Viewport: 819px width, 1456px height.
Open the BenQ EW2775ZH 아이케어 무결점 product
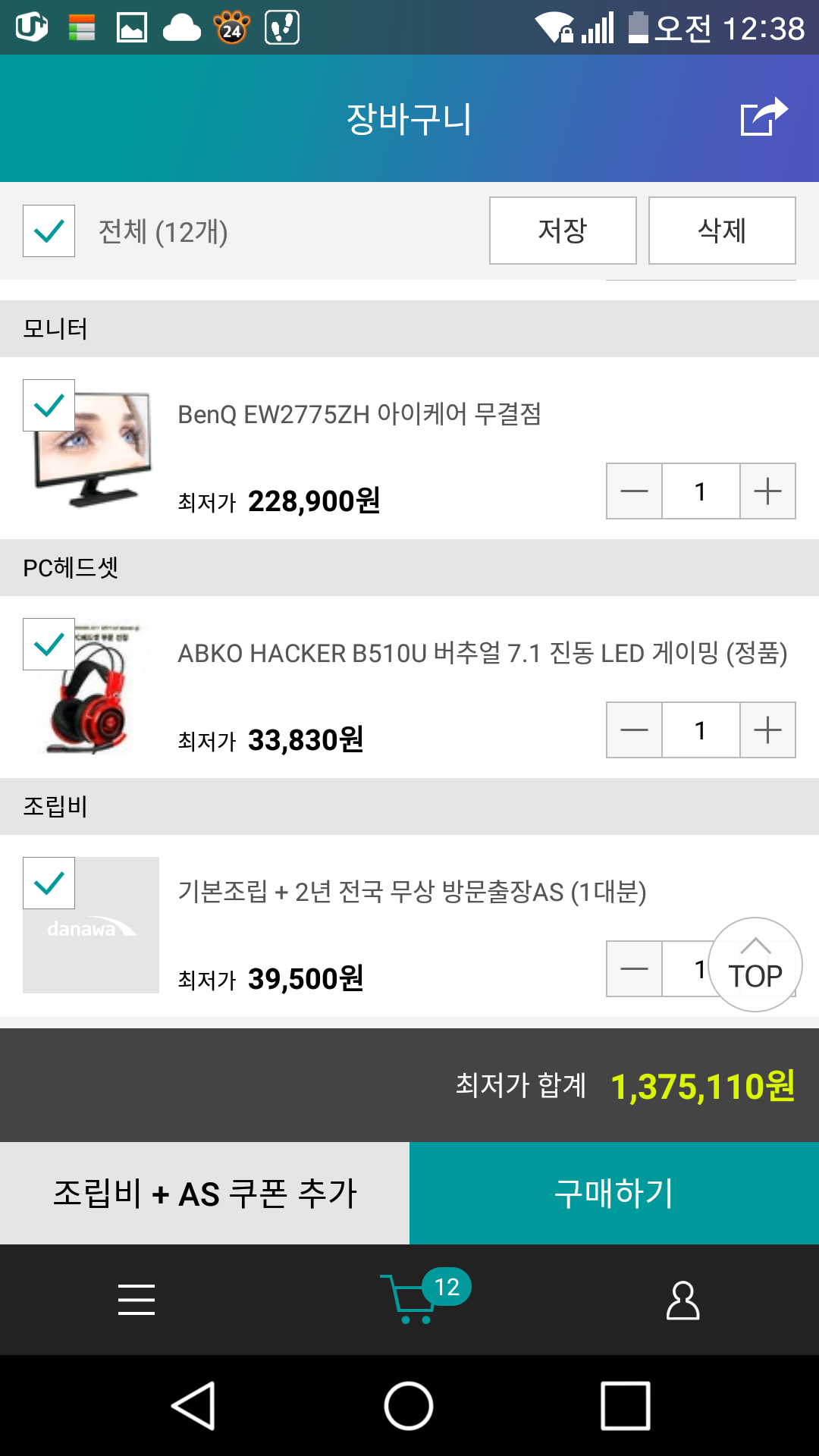point(359,414)
